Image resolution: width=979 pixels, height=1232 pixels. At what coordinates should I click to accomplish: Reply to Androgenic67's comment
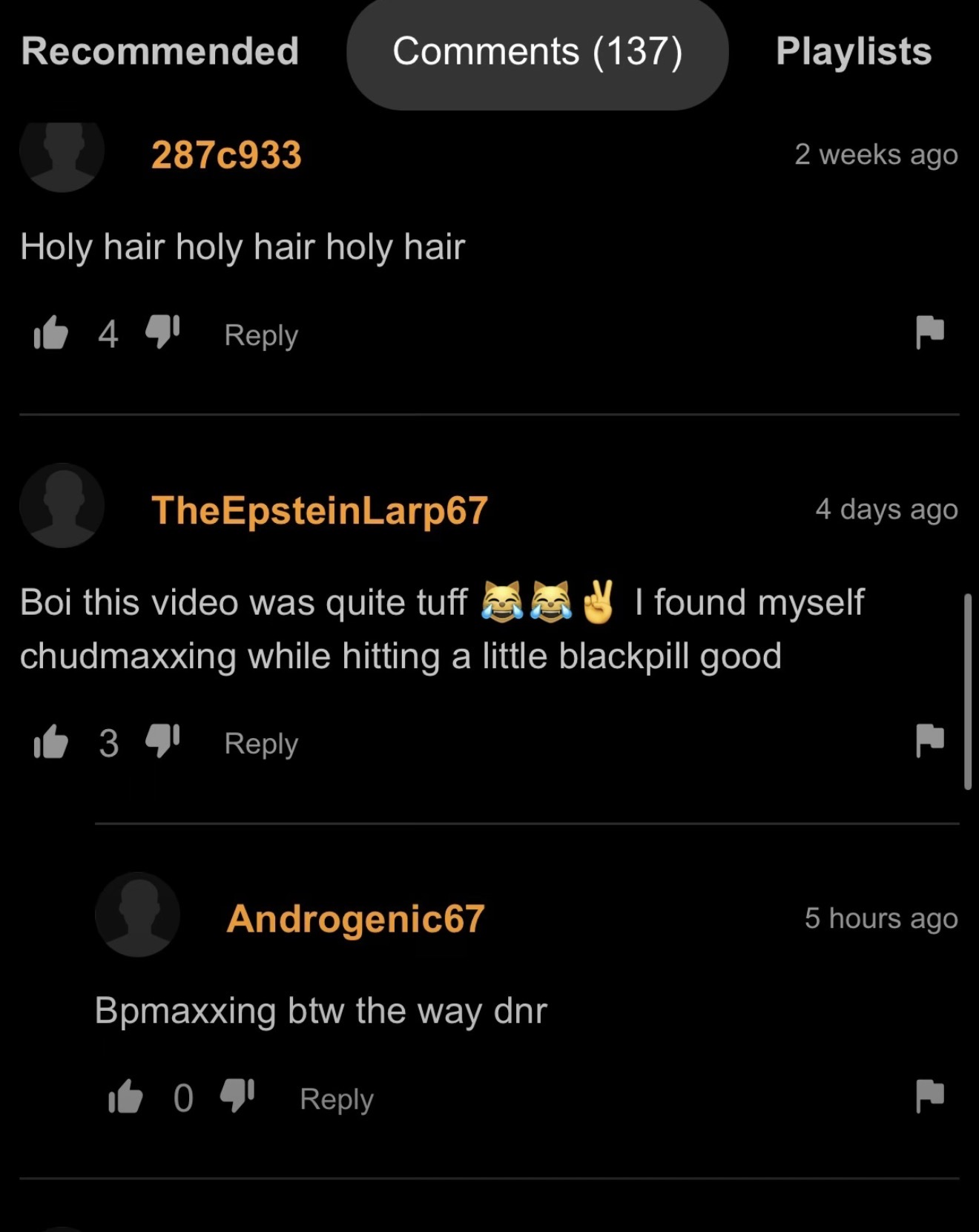(x=337, y=1098)
